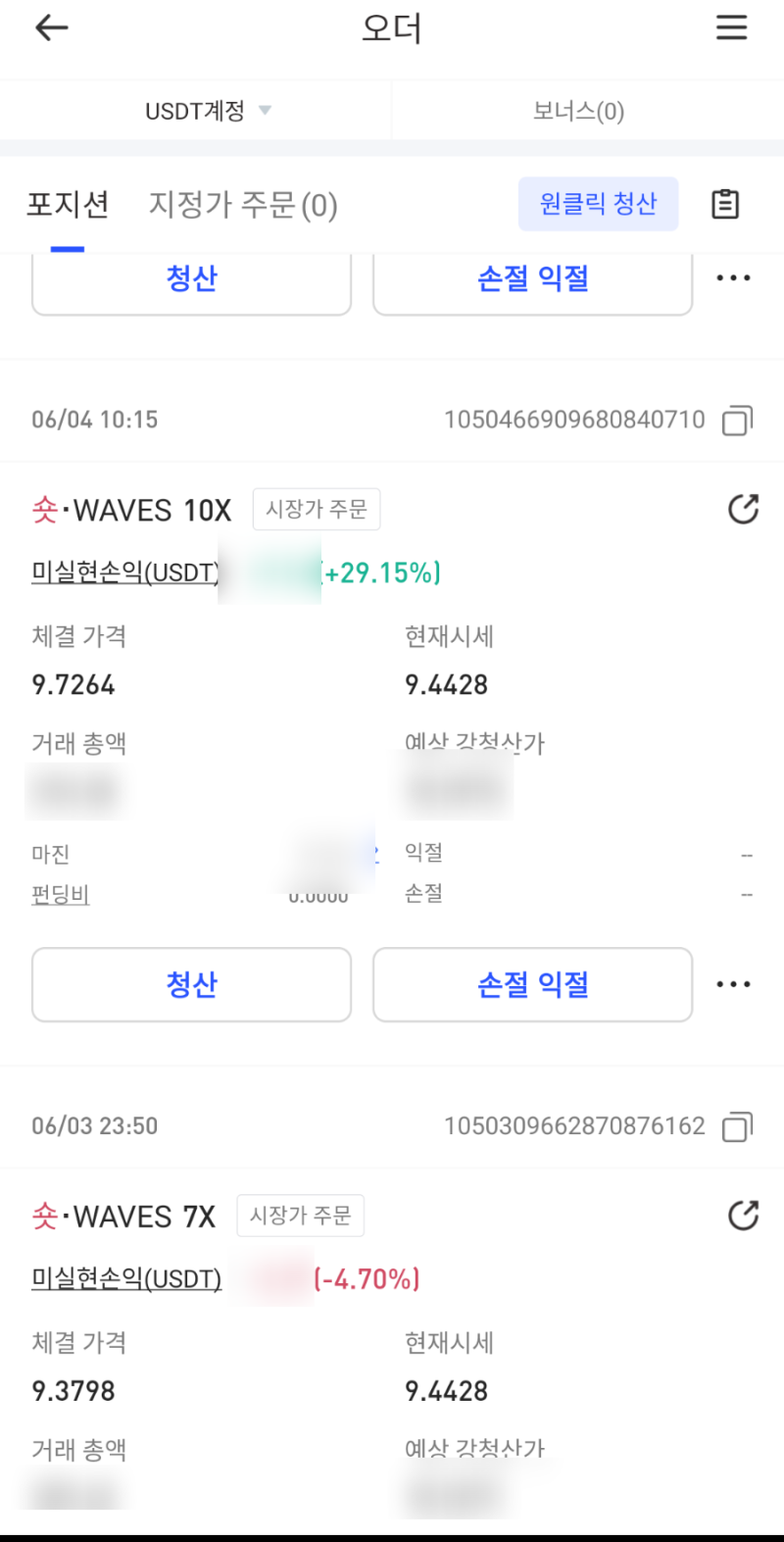The height and width of the screenshot is (1542, 784).
Task: Click the back arrow at top left
Action: 51,27
